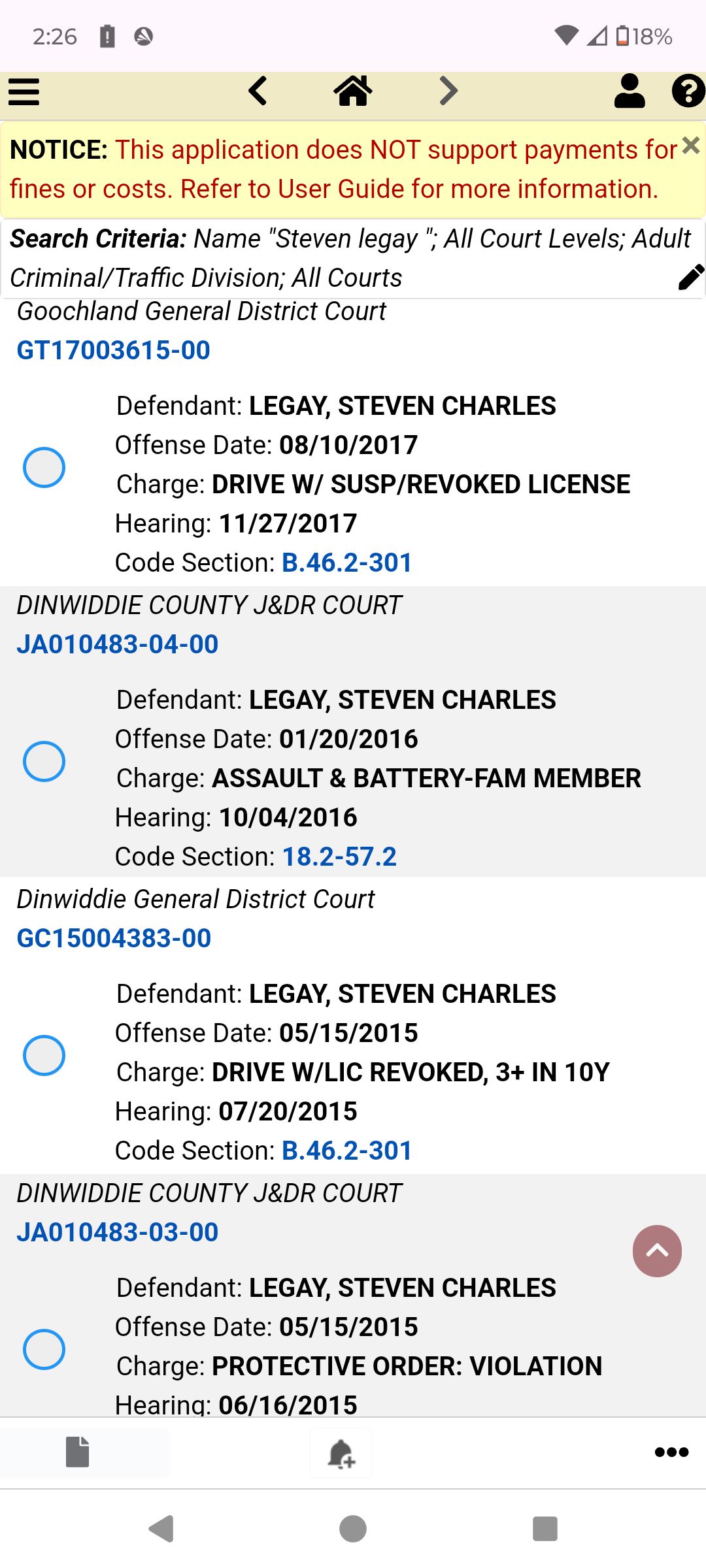Image resolution: width=706 pixels, height=1568 pixels.
Task: Open case JA010483-04-00
Action: click(x=118, y=644)
